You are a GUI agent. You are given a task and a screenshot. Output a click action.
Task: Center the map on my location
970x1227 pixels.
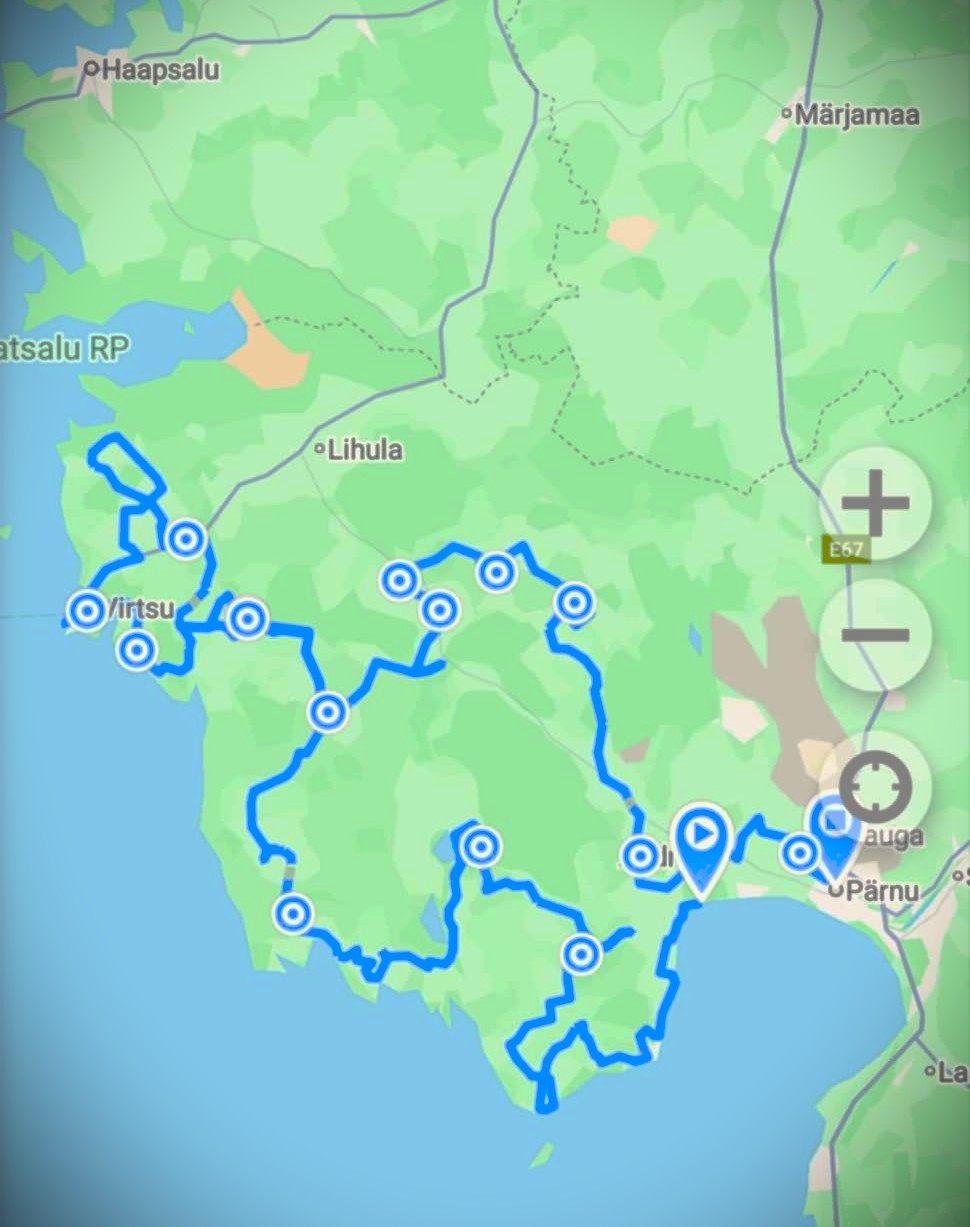tap(875, 786)
